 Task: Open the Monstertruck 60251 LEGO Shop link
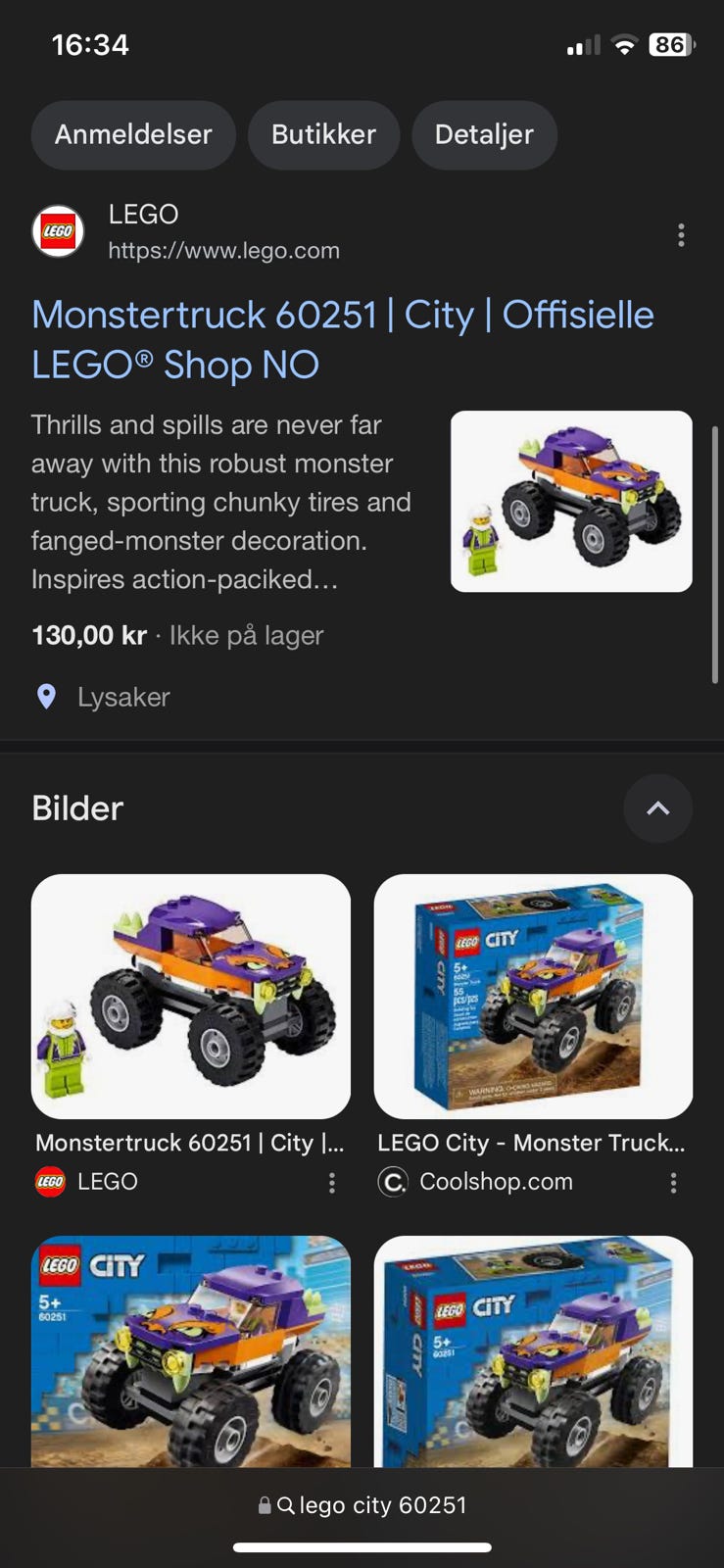tap(343, 339)
